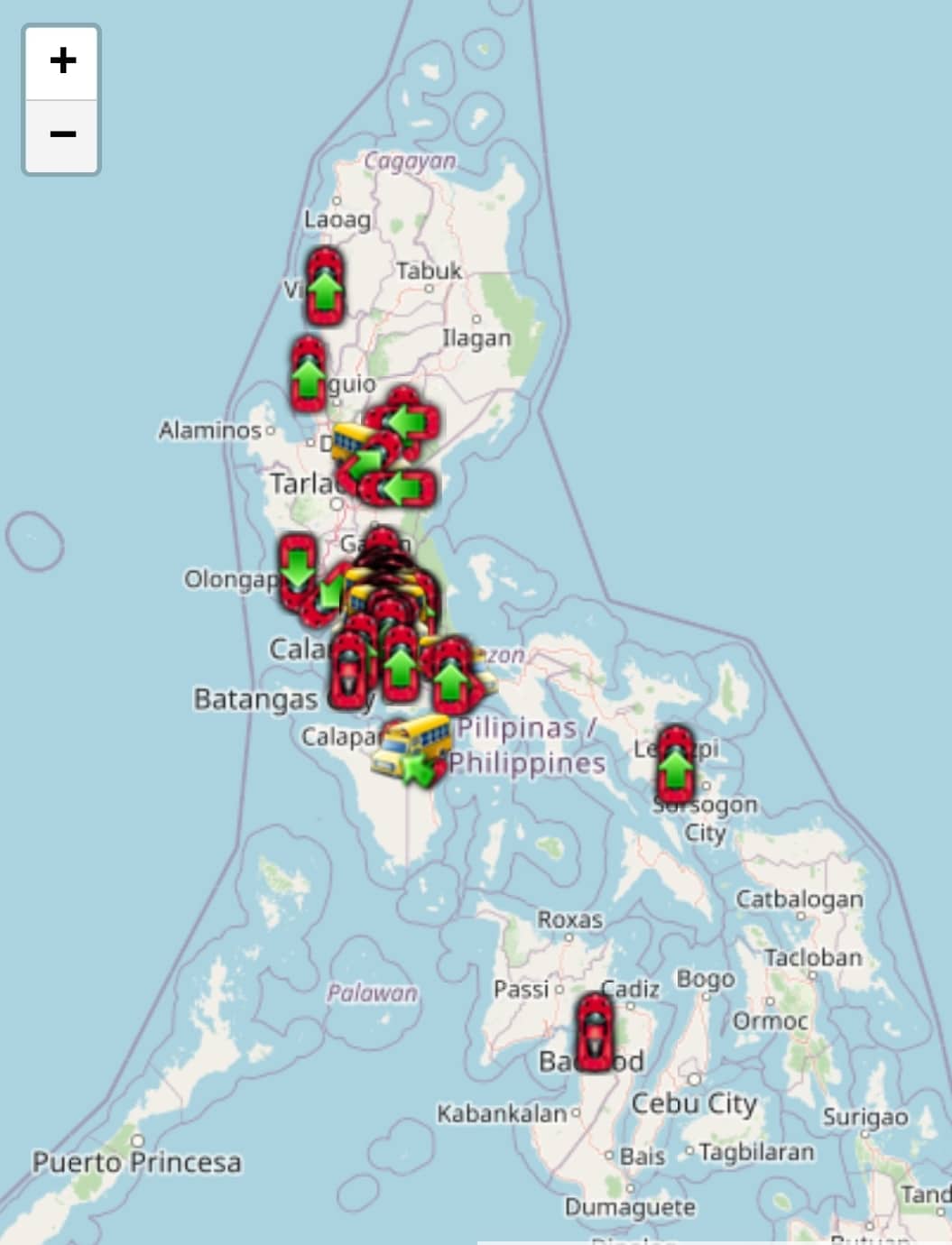The width and height of the screenshot is (952, 1245).
Task: Tap the yellow bus marker near Calapan
Action: point(414,744)
